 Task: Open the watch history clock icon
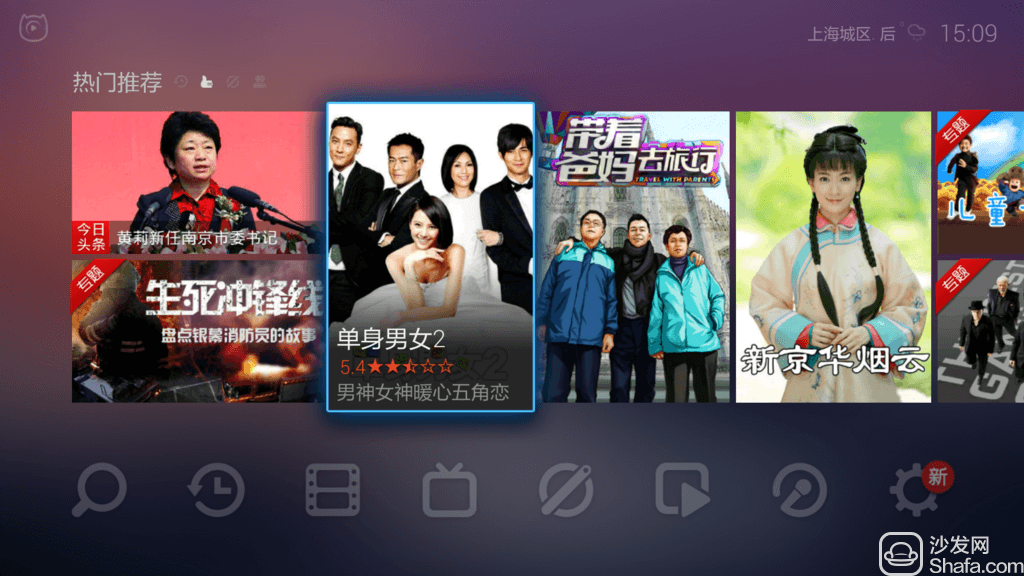pyautogui.click(x=216, y=490)
